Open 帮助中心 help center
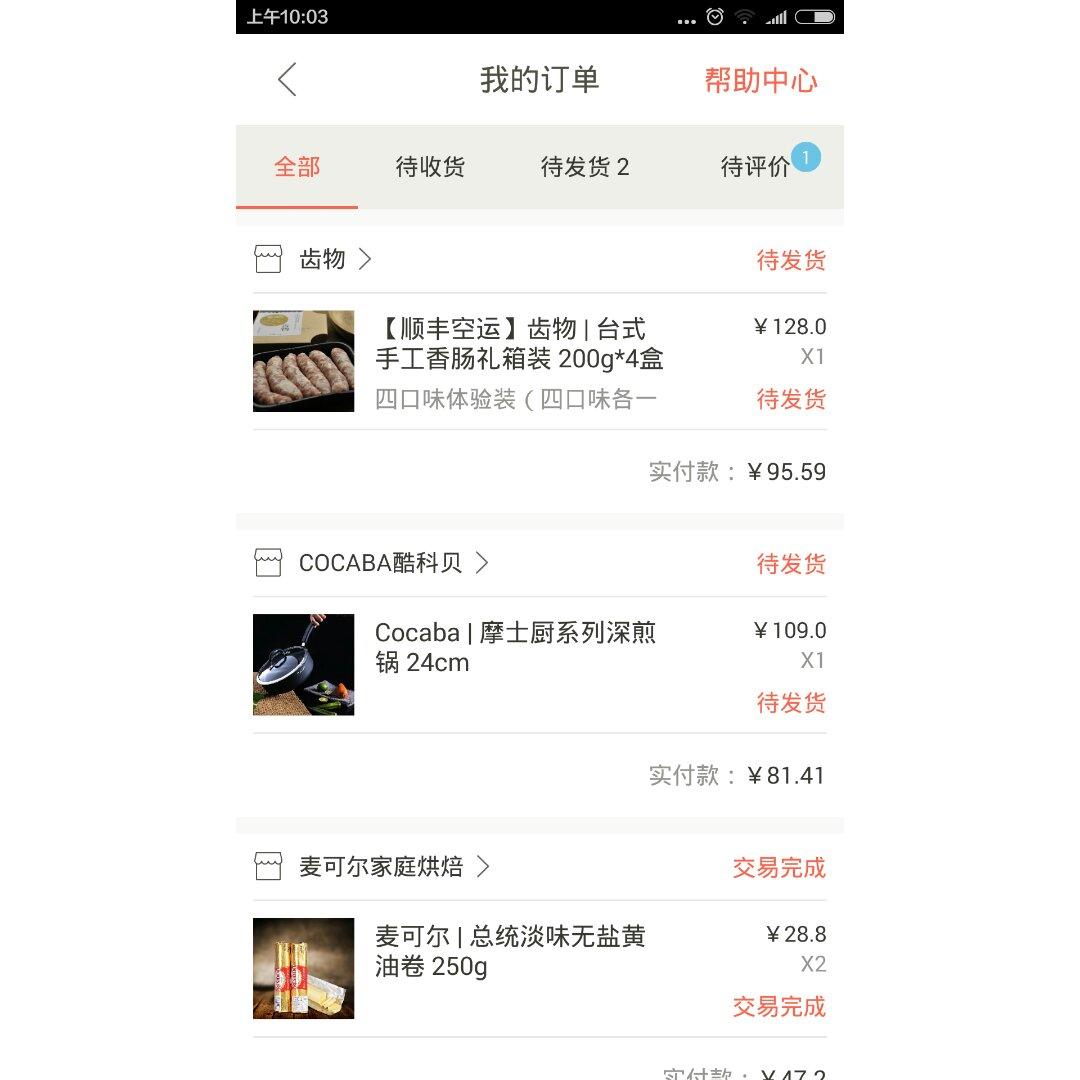Image resolution: width=1080 pixels, height=1080 pixels. pos(760,81)
